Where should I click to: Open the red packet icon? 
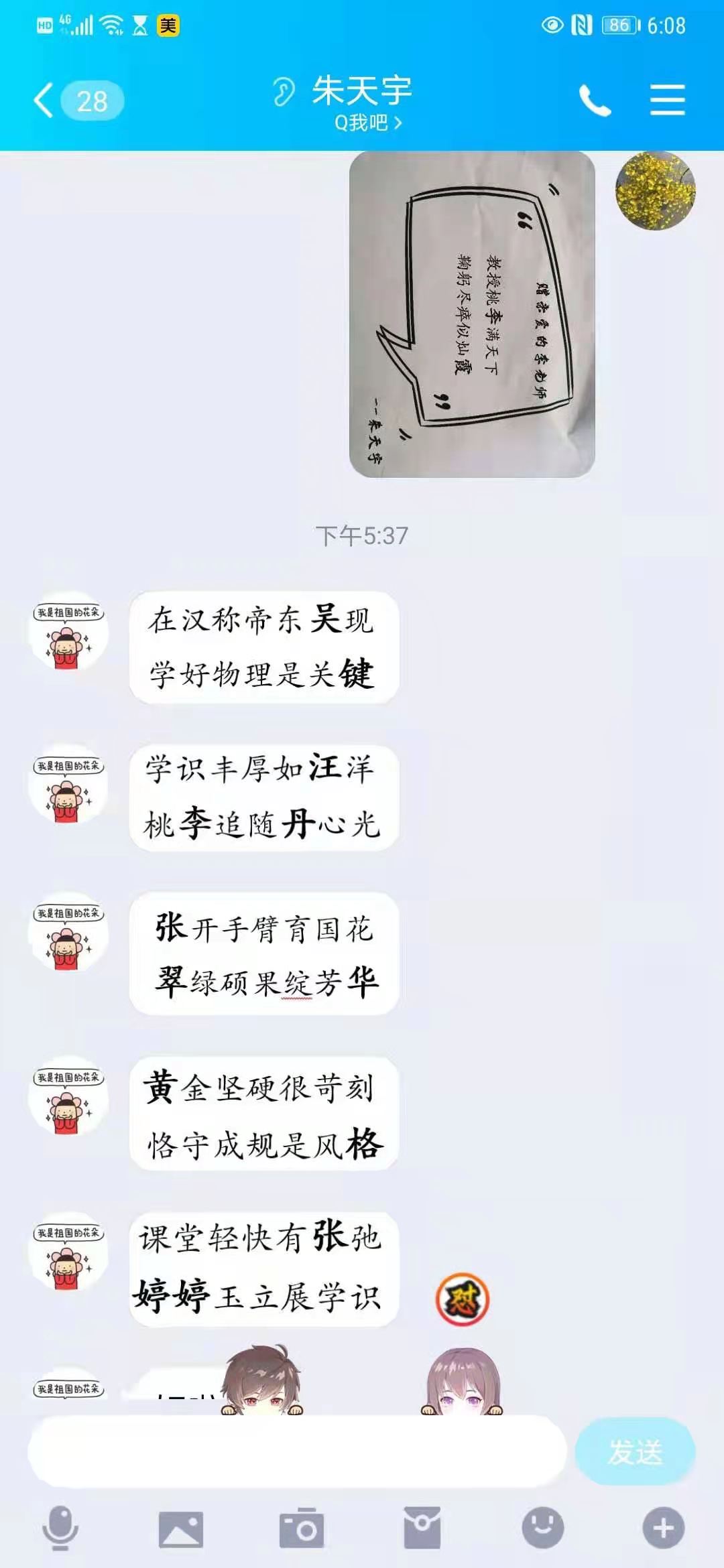pos(422,1528)
